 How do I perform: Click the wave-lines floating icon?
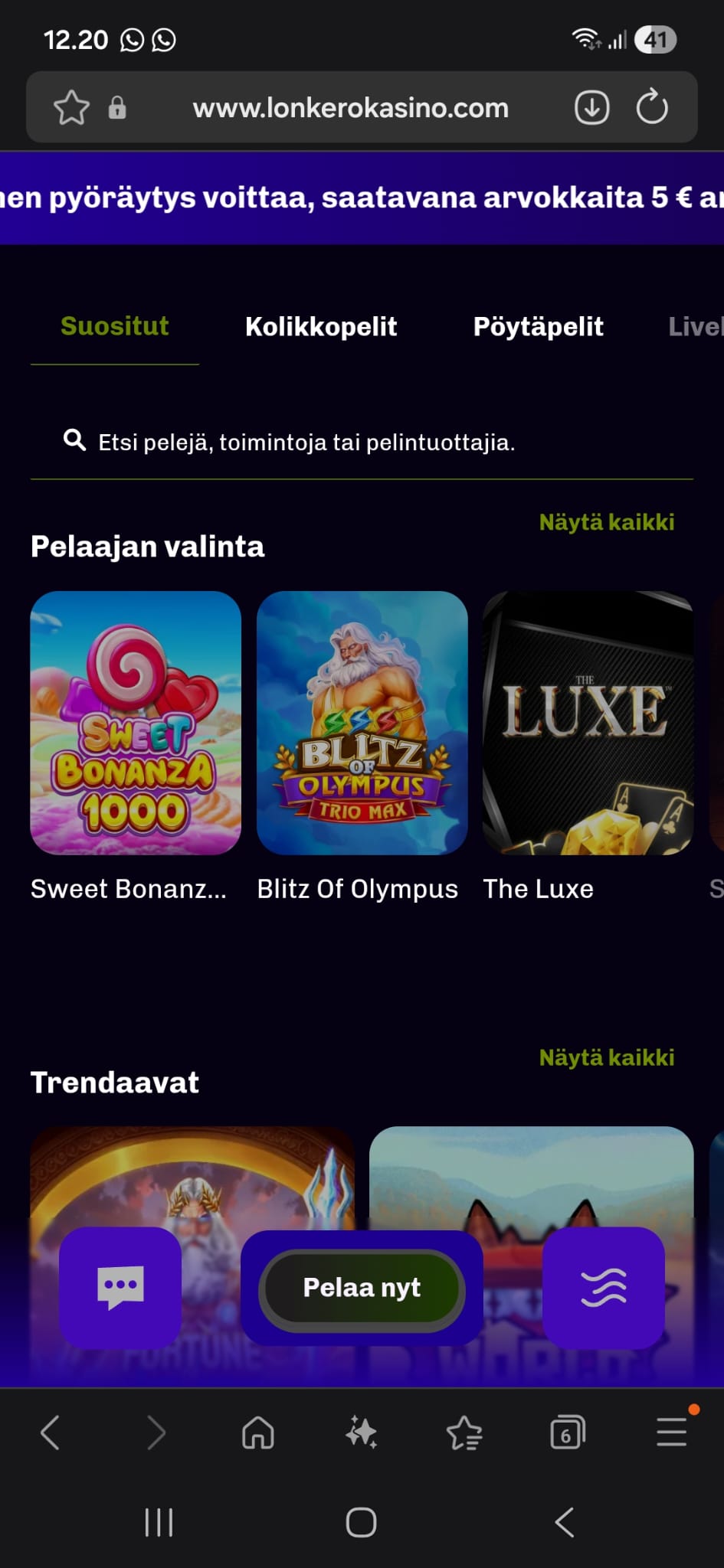coord(604,1287)
